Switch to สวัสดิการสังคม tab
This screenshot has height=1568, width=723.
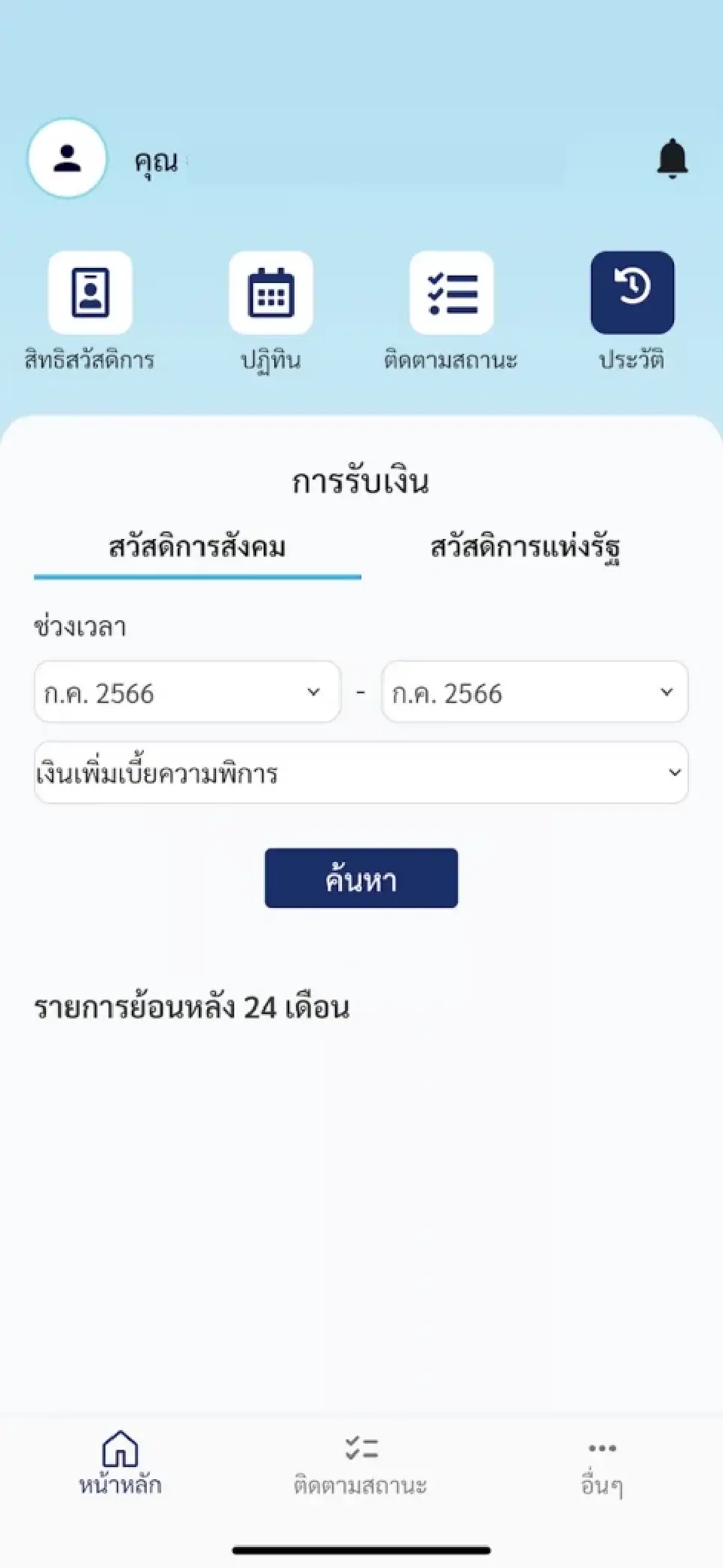tap(197, 547)
